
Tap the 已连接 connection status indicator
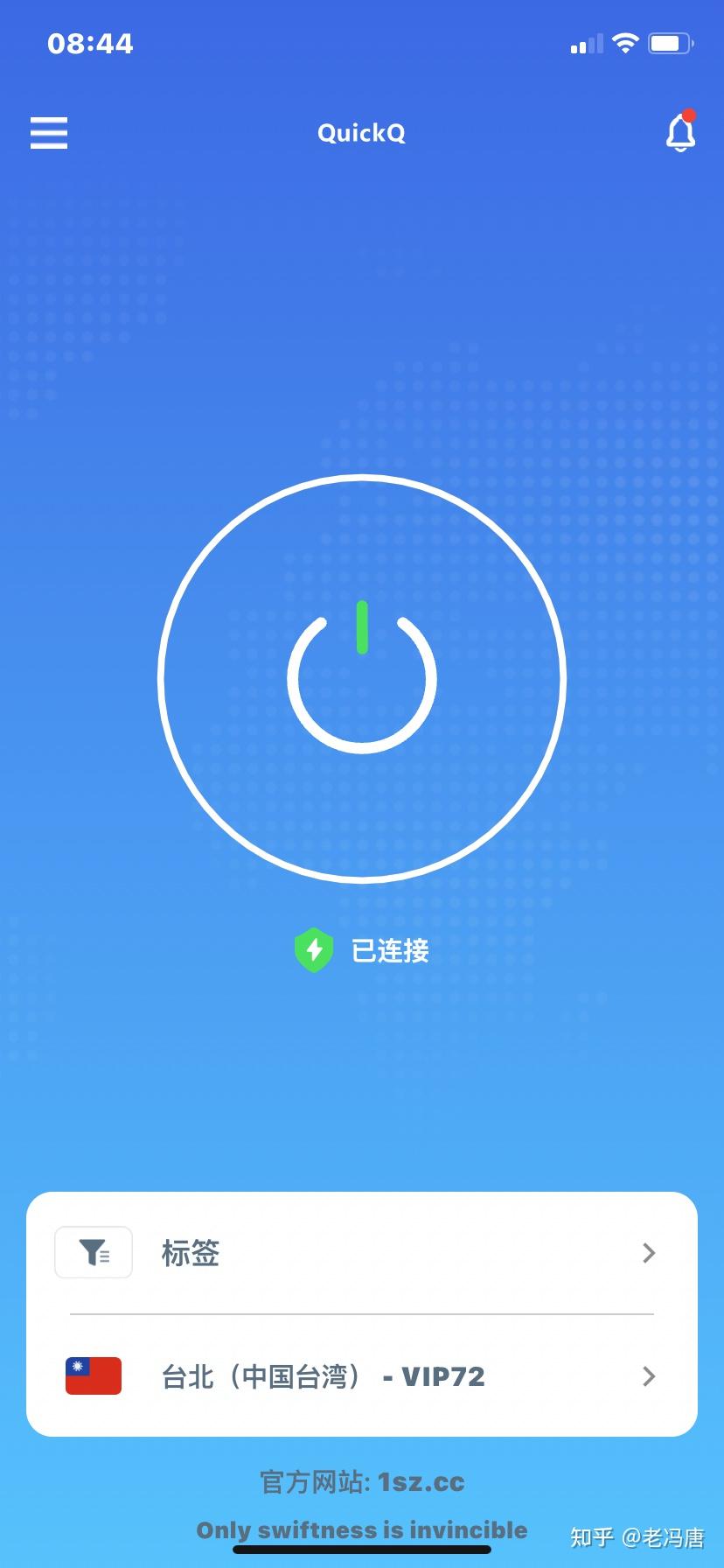(387, 950)
